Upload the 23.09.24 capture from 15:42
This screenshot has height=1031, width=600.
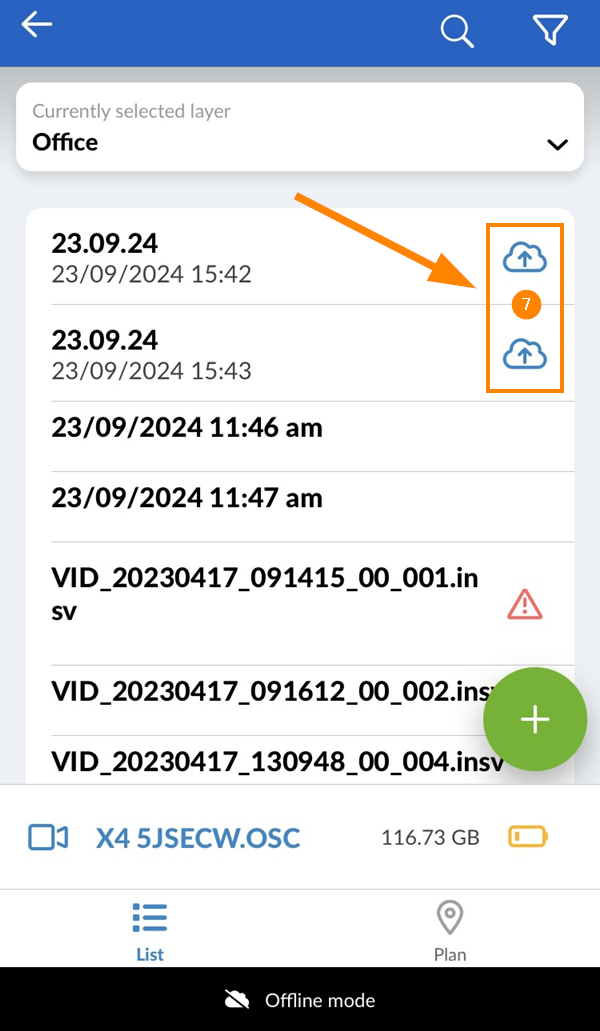(524, 259)
